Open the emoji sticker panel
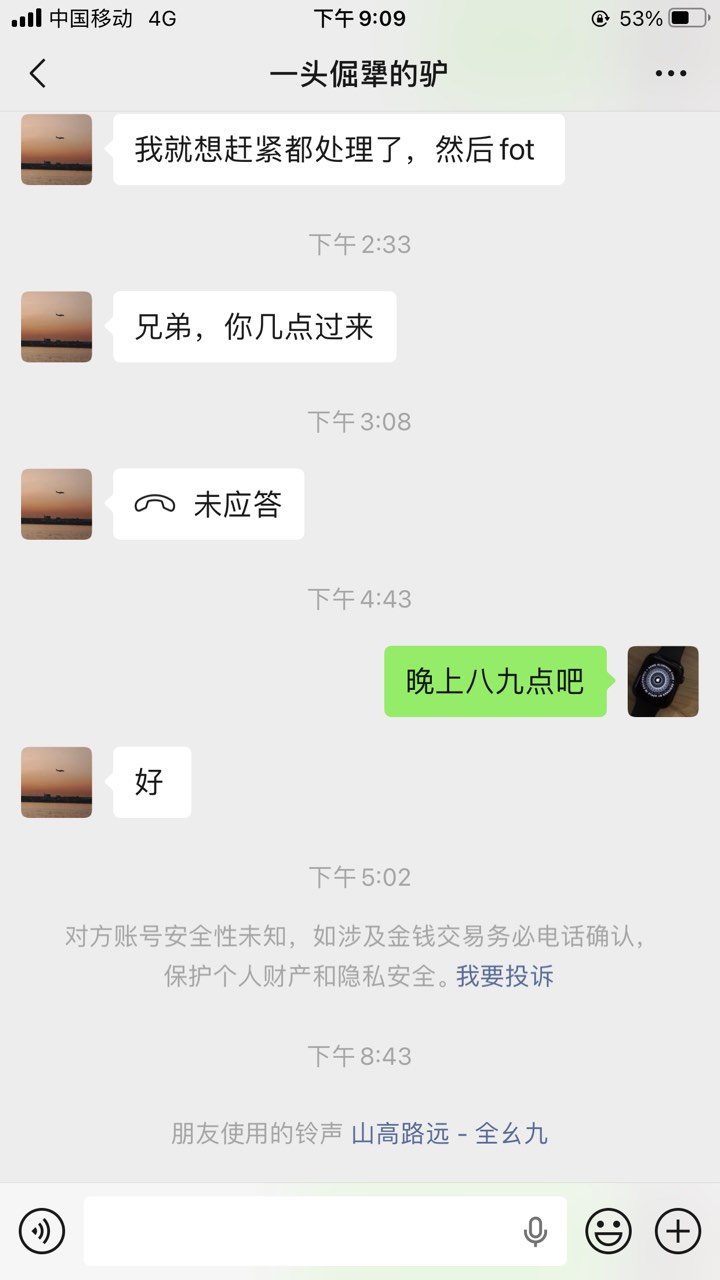This screenshot has width=720, height=1280. click(x=608, y=1230)
